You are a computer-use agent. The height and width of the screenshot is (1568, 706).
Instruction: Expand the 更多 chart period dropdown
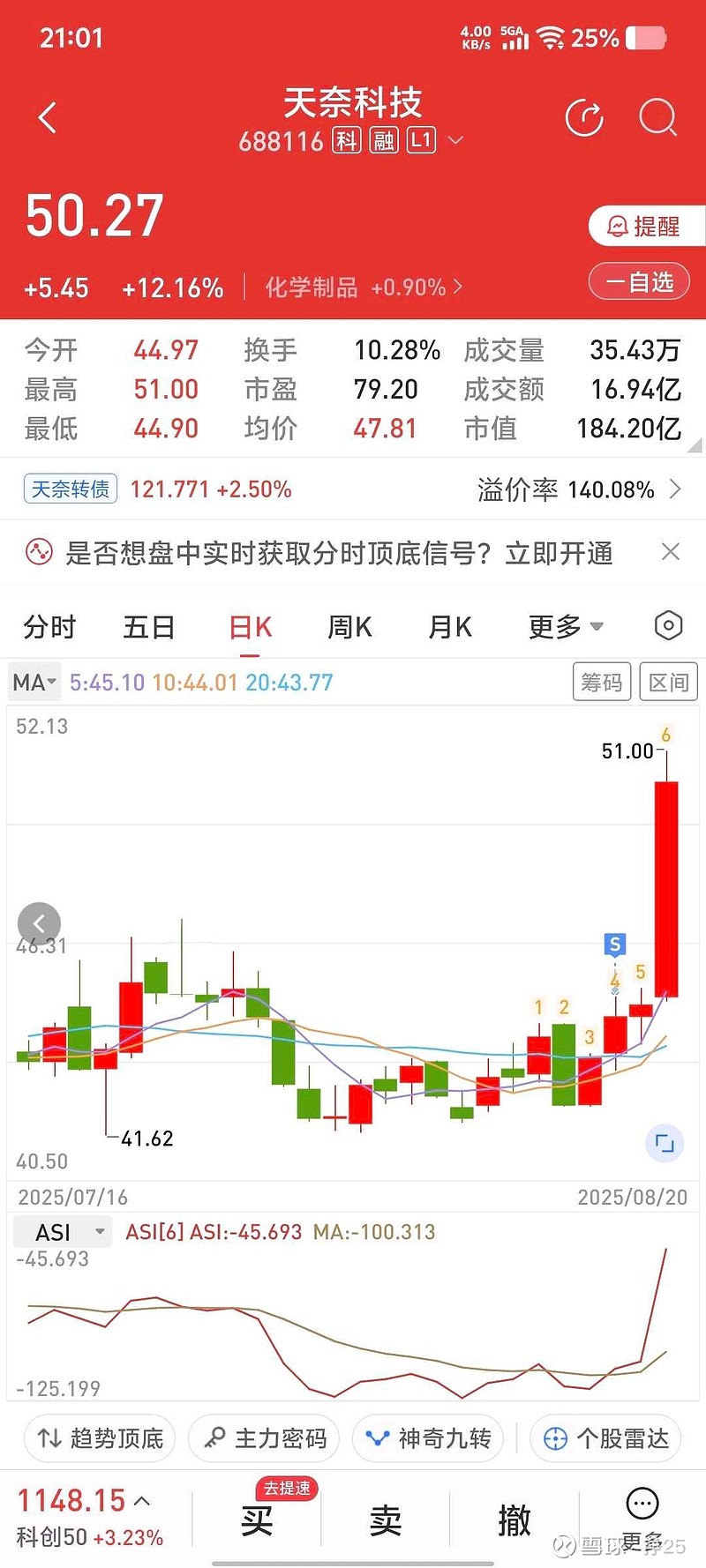click(566, 627)
